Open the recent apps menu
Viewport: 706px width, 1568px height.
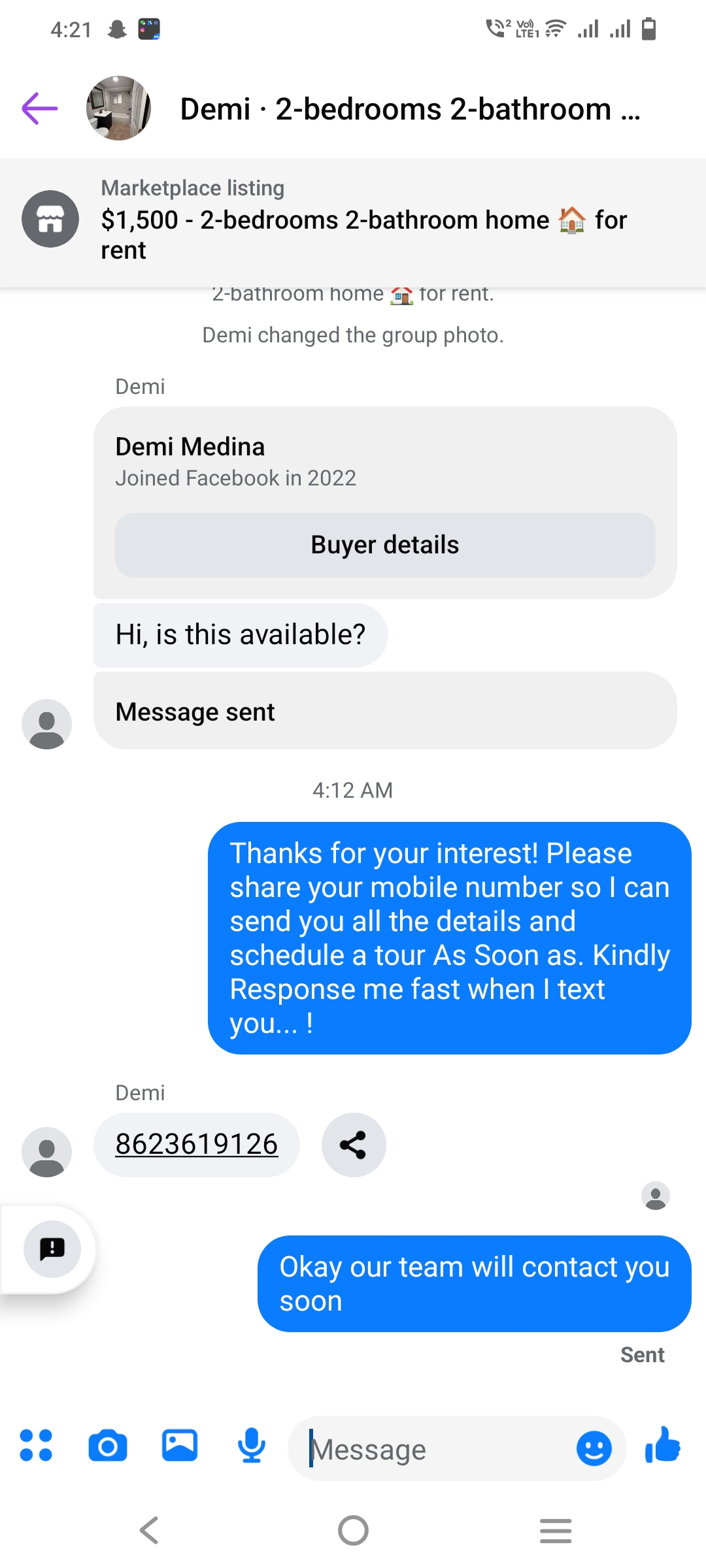[x=556, y=1530]
